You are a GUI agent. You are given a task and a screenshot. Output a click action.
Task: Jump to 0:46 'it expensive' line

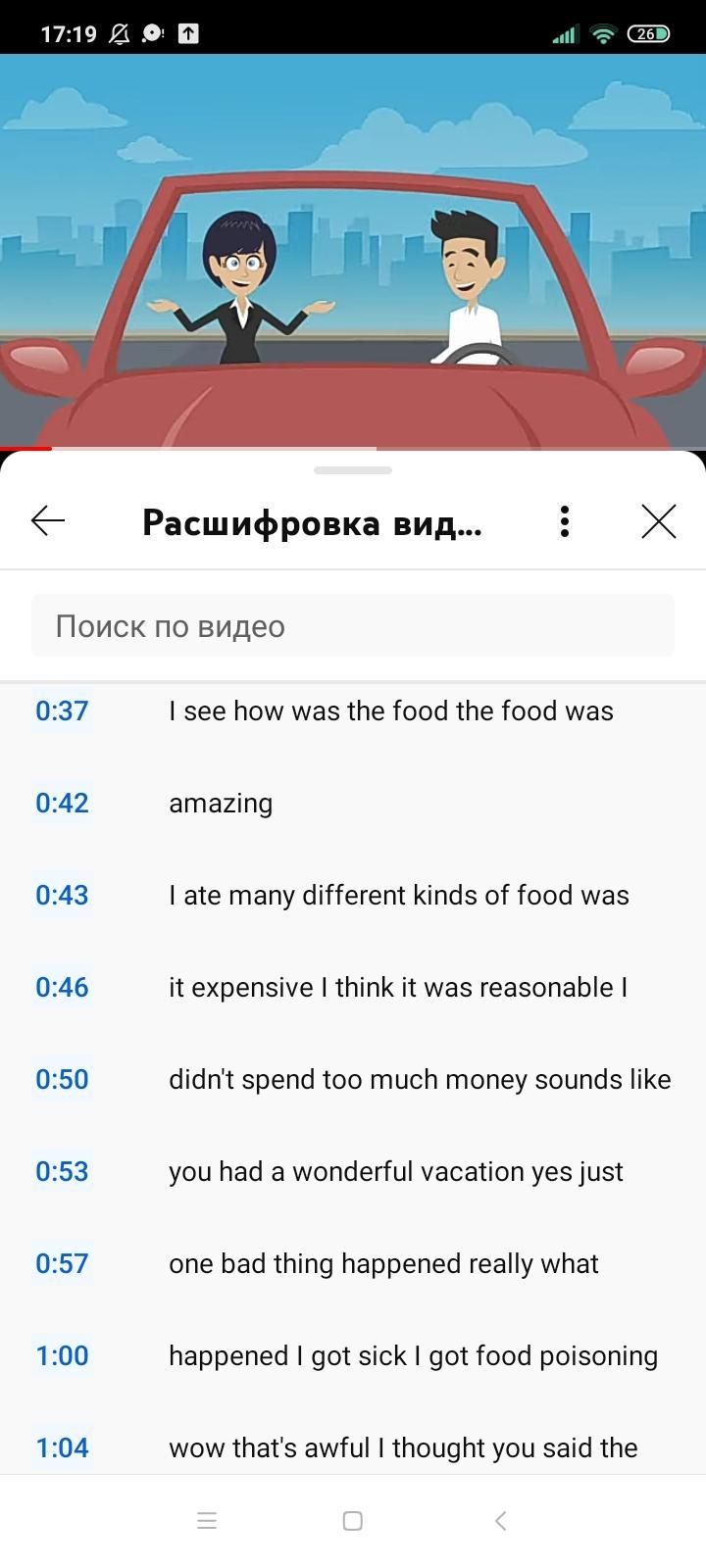coord(353,987)
